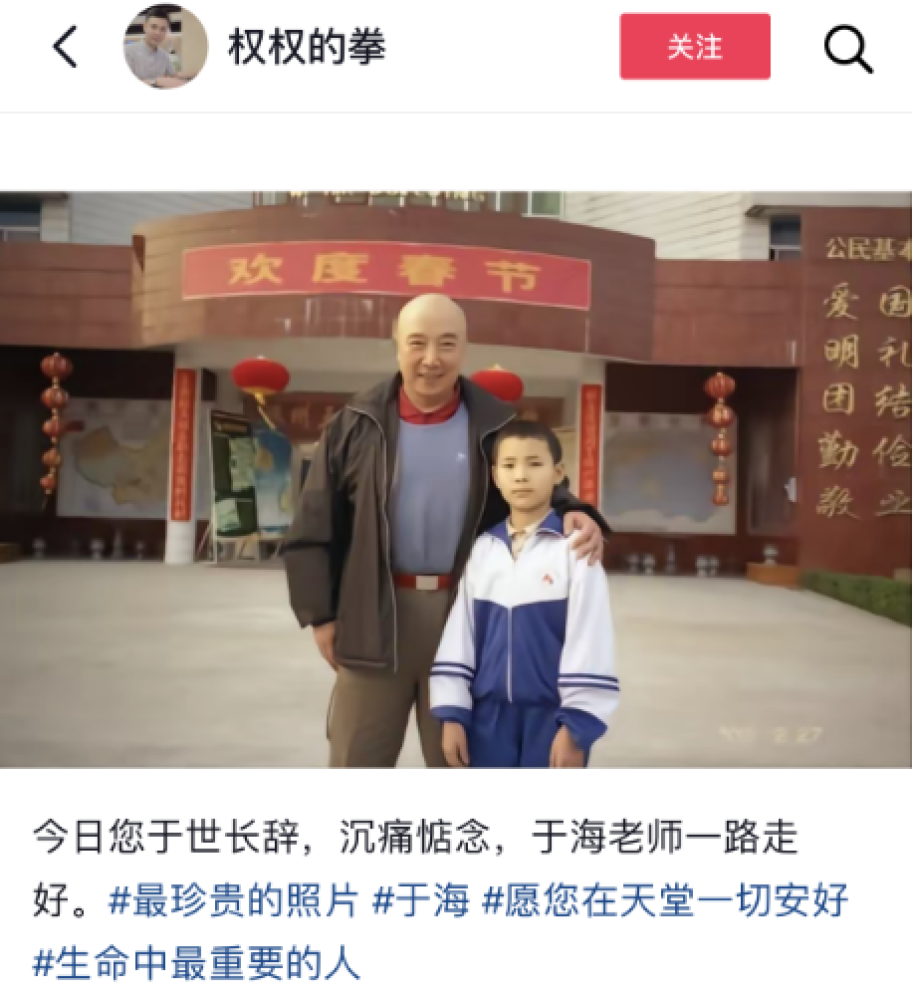Open the hashtag #于海
This screenshot has width=914, height=1000.
point(420,902)
